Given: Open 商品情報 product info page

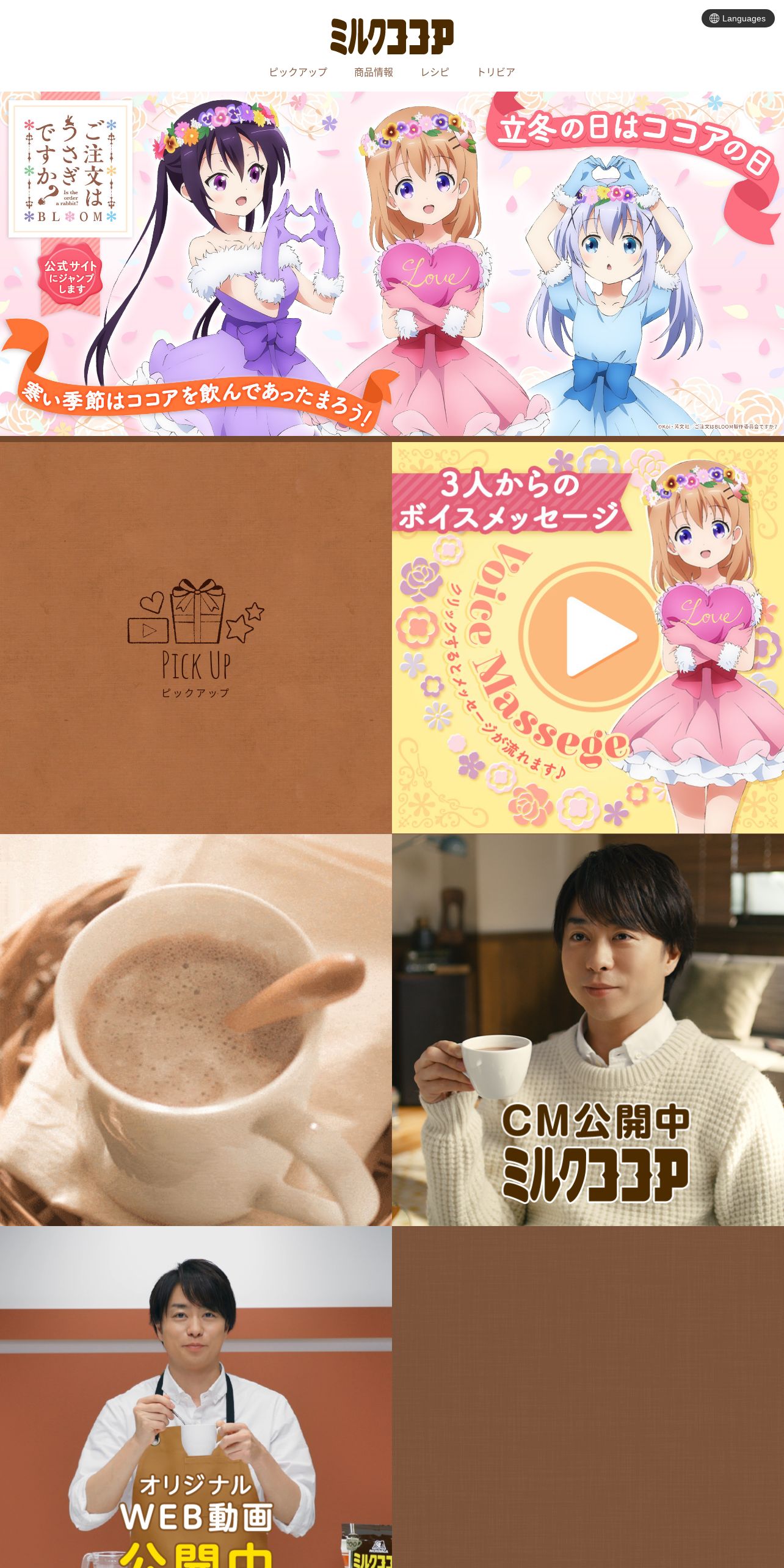Looking at the screenshot, I should click(x=374, y=72).
